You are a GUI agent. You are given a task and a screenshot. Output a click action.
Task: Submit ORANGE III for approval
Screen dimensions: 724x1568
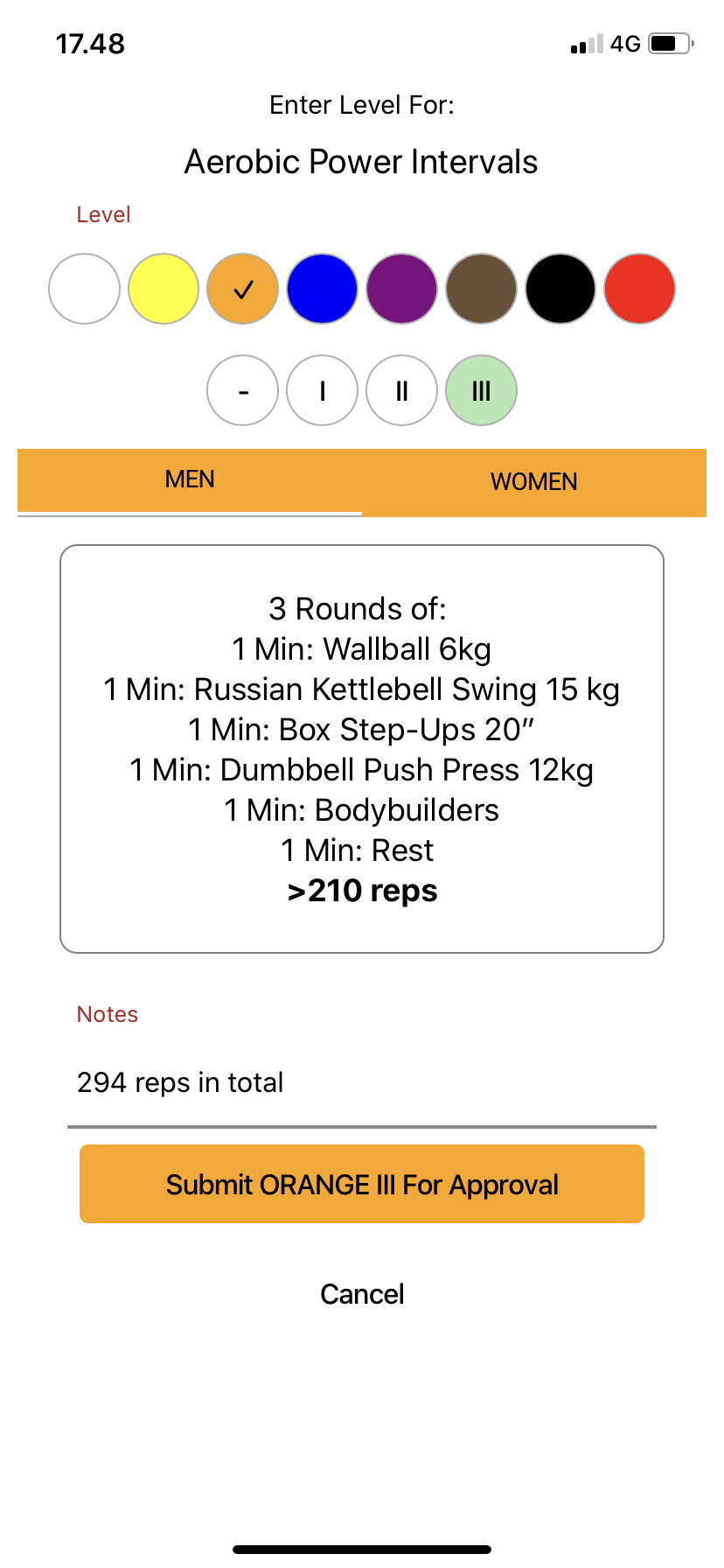click(x=362, y=1184)
